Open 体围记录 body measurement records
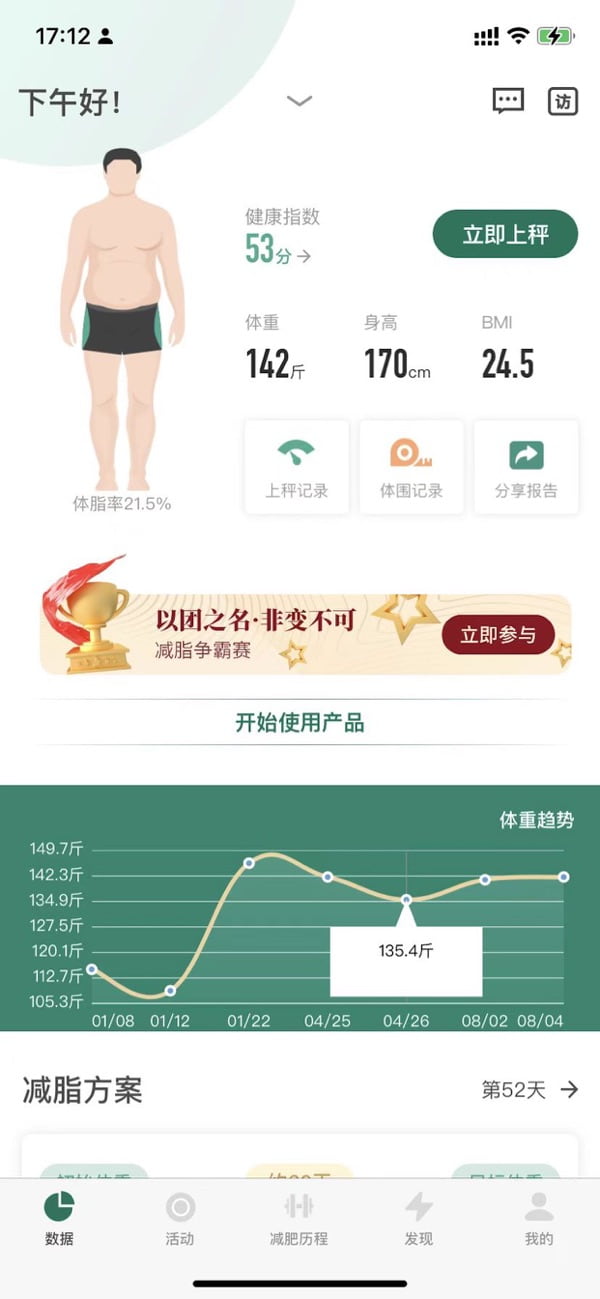600x1299 pixels. tap(411, 467)
